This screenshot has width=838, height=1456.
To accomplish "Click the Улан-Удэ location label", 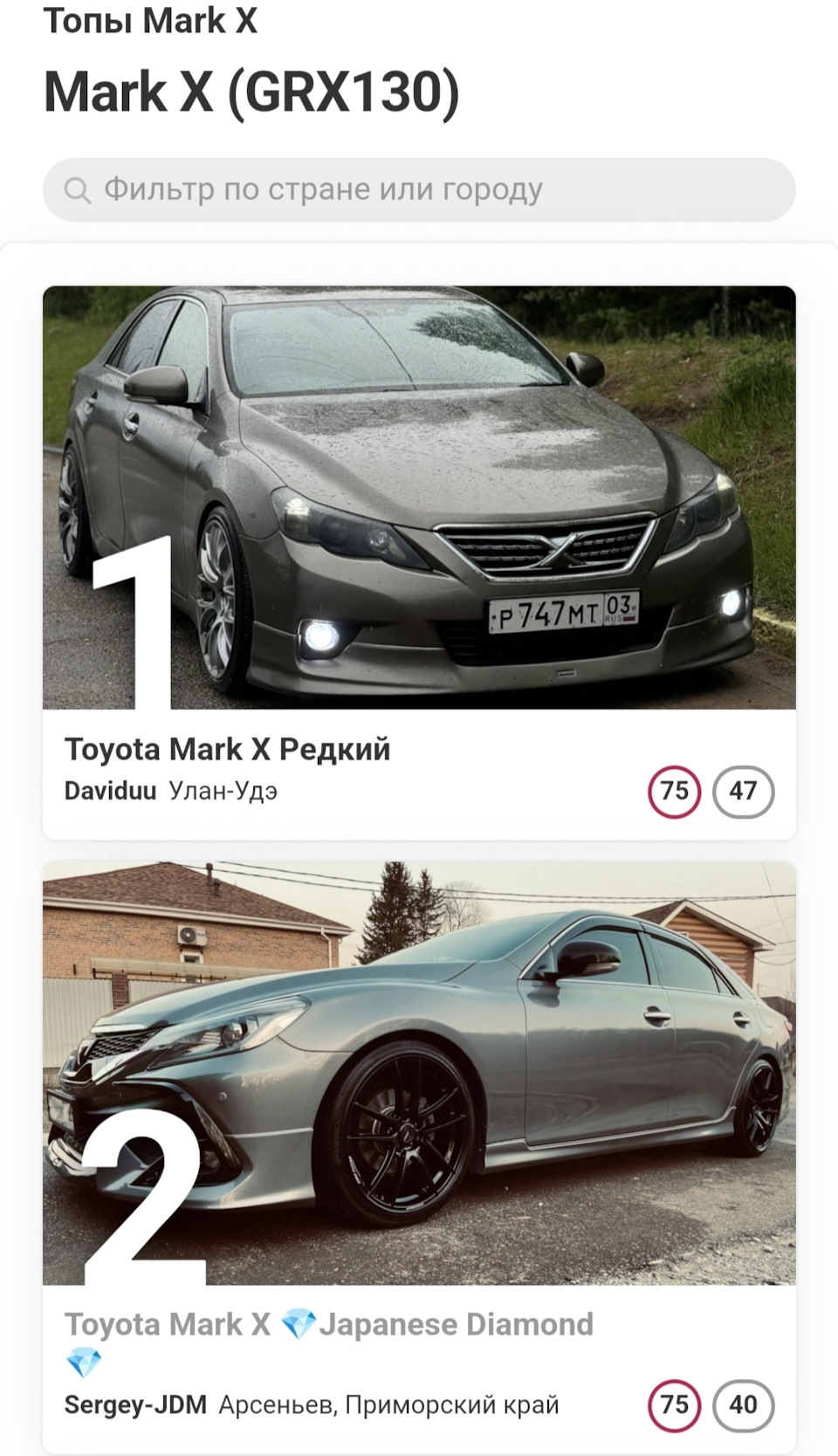I will [x=223, y=792].
